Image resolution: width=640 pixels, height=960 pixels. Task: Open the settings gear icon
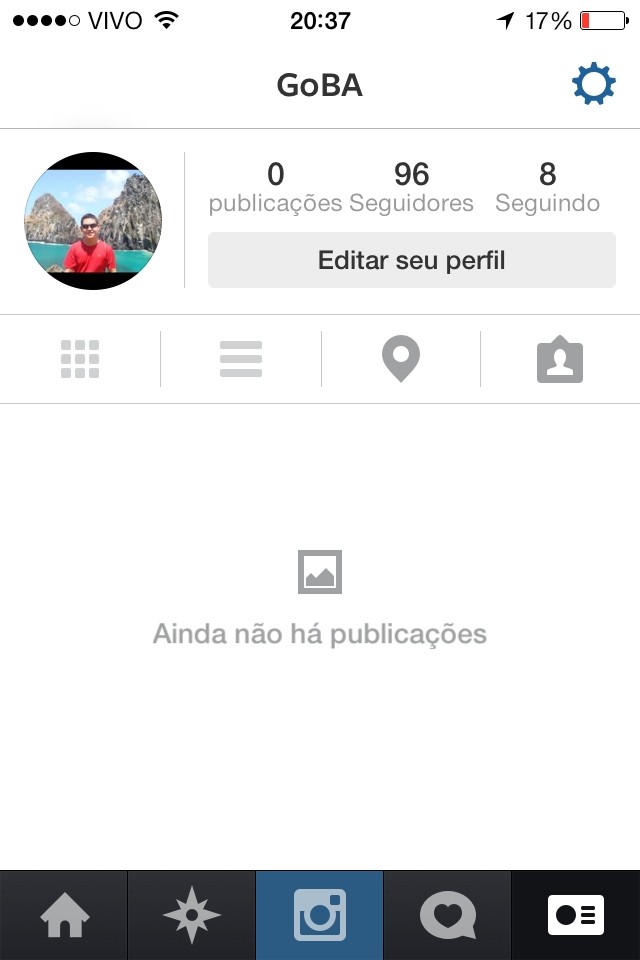593,85
